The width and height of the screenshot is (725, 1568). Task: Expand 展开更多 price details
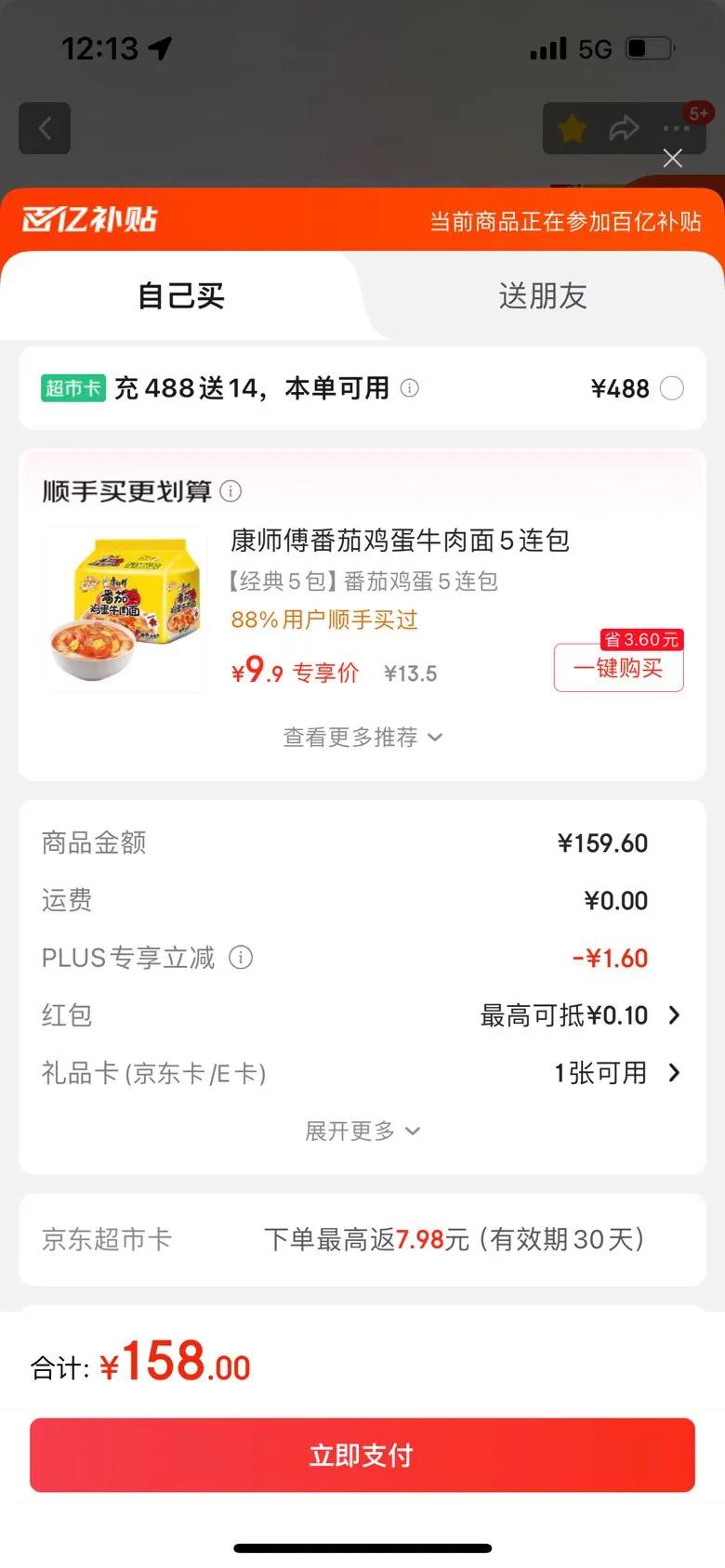(x=362, y=1130)
